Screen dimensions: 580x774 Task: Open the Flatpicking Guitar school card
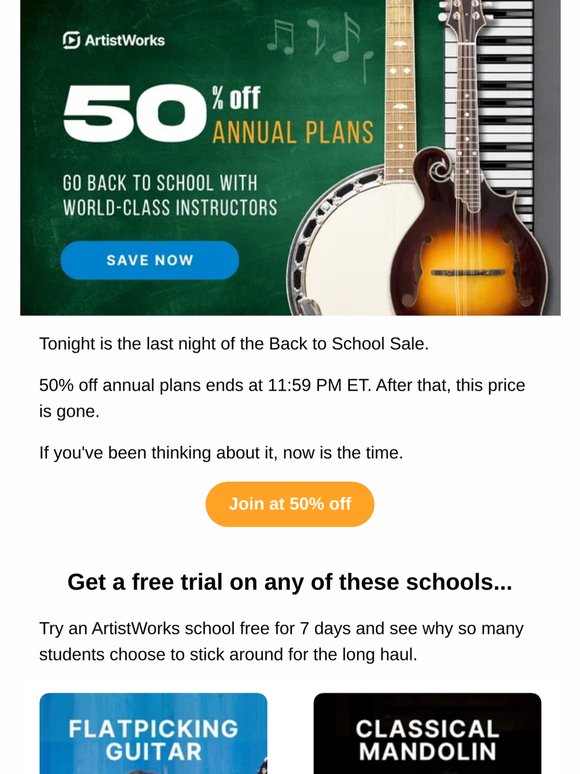(x=153, y=734)
